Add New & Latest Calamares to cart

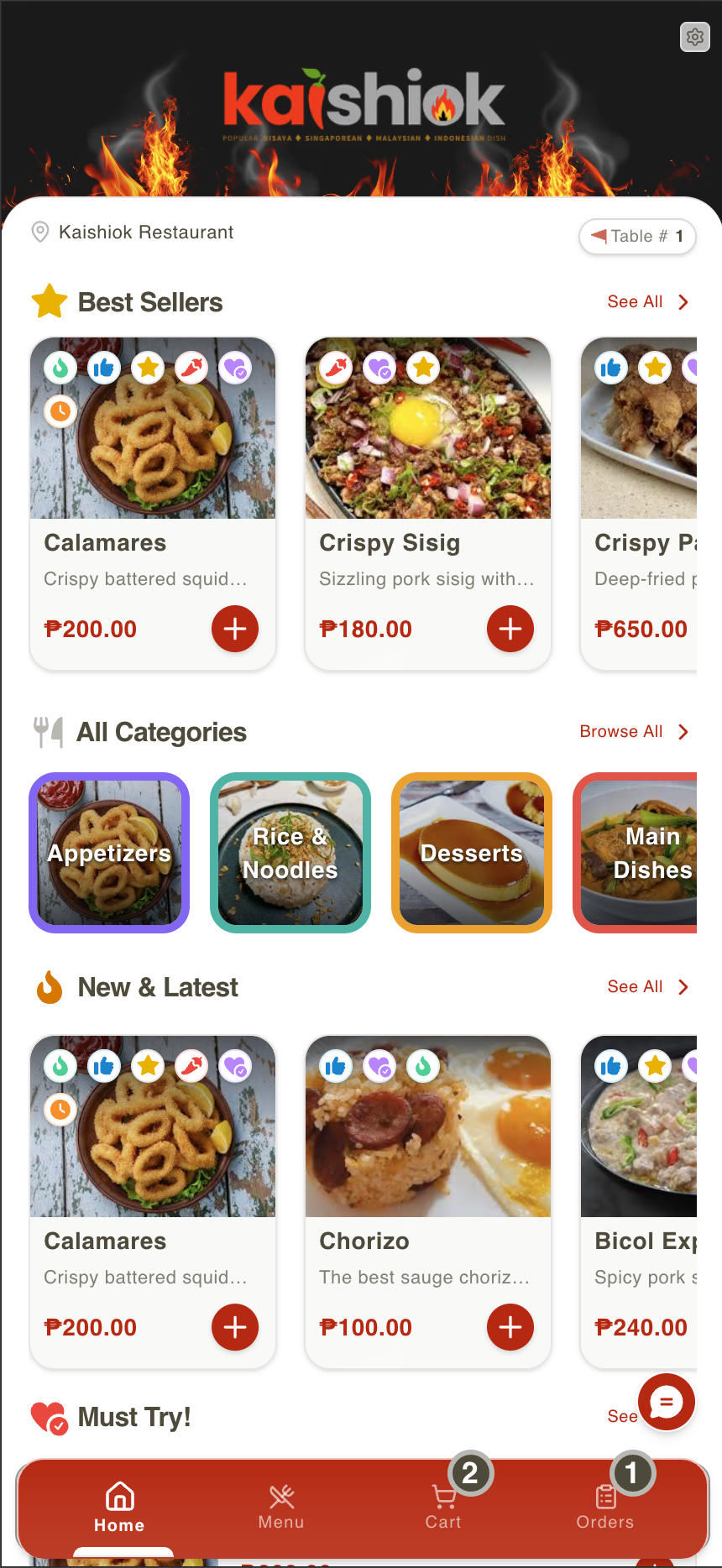pyautogui.click(x=235, y=1327)
